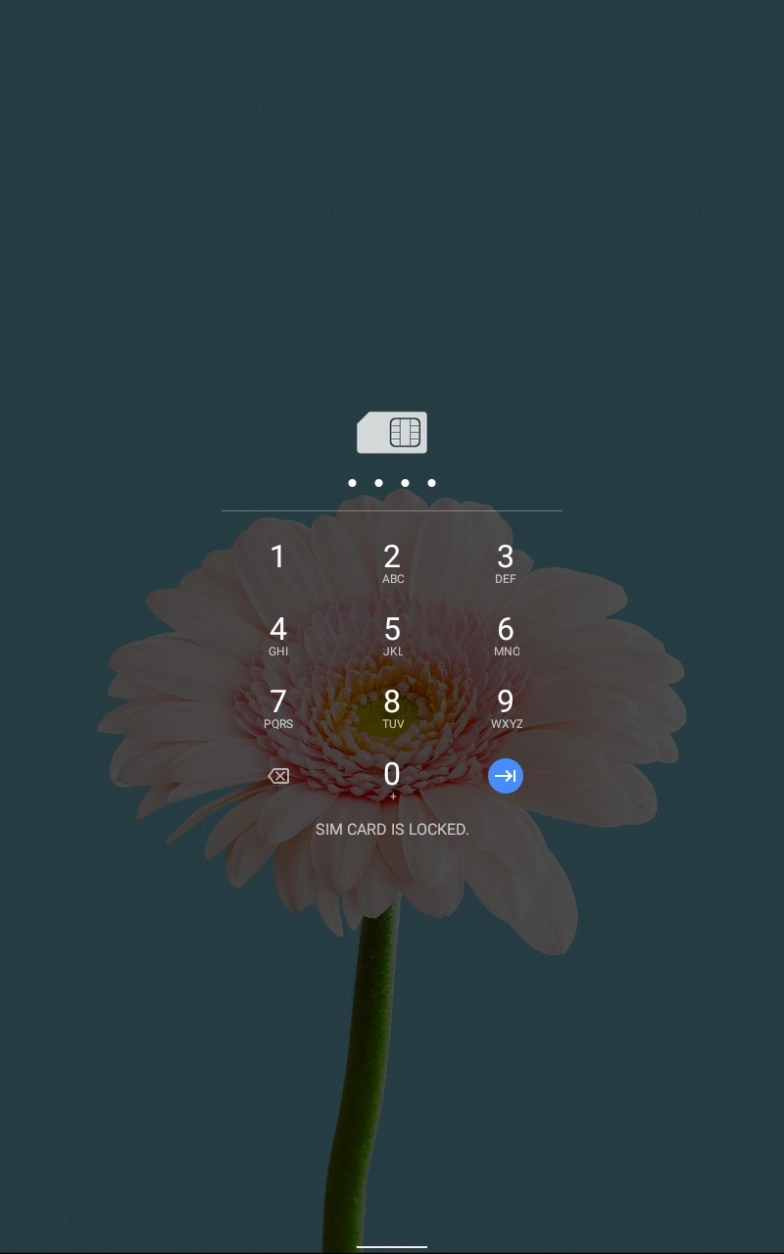This screenshot has height=1254, width=784.
Task: Tap digit 8 labeled TUV
Action: 392,706
